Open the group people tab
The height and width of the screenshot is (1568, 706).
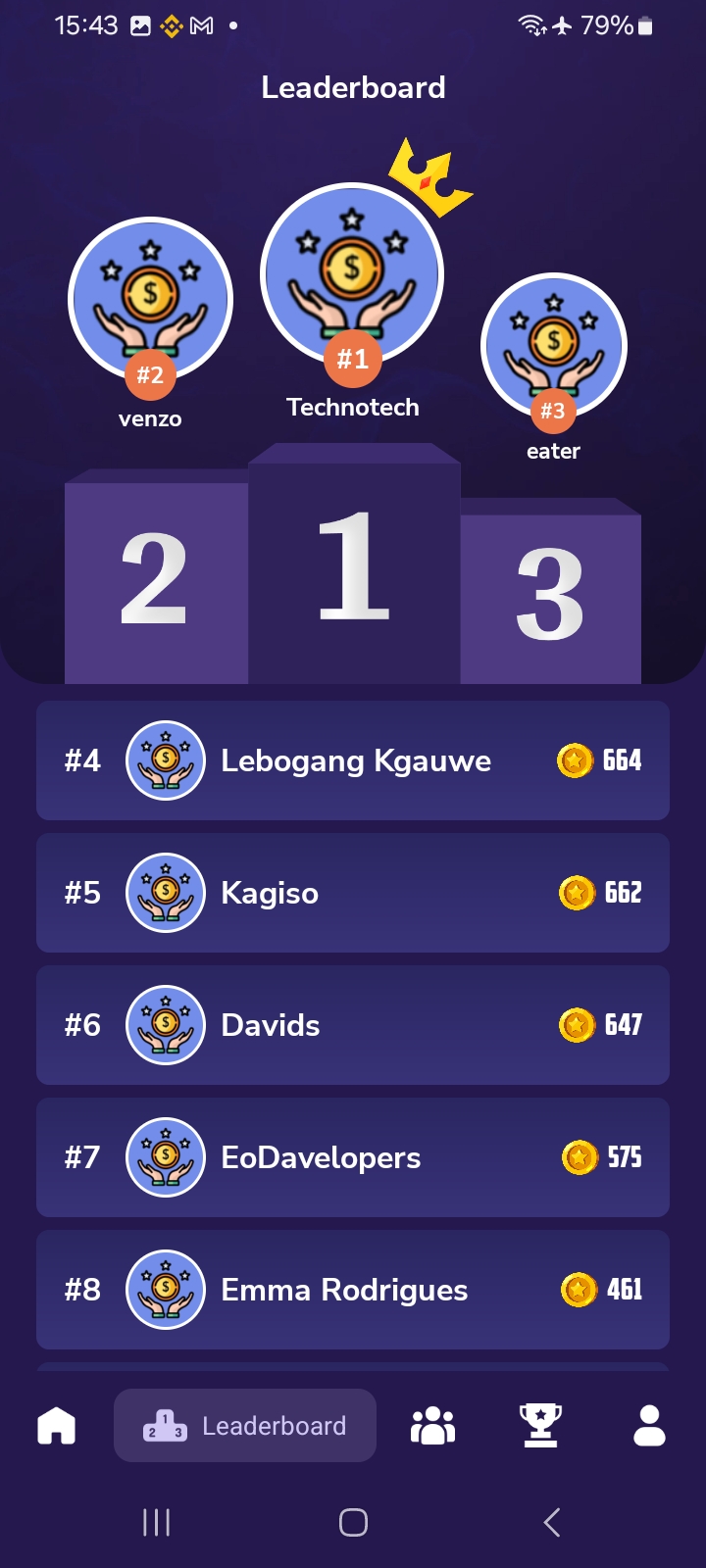[432, 1425]
